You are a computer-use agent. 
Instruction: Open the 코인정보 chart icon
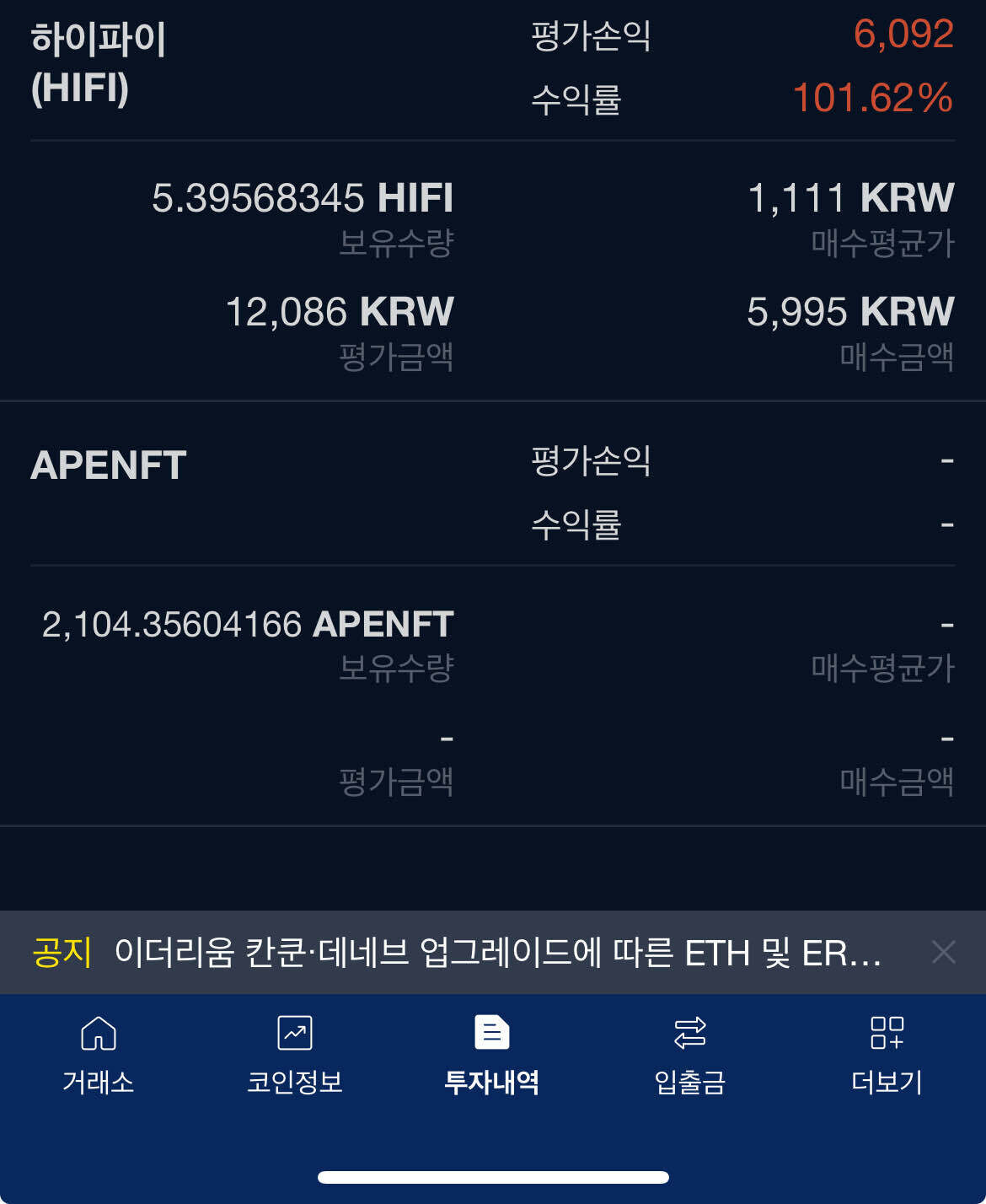tap(295, 1032)
